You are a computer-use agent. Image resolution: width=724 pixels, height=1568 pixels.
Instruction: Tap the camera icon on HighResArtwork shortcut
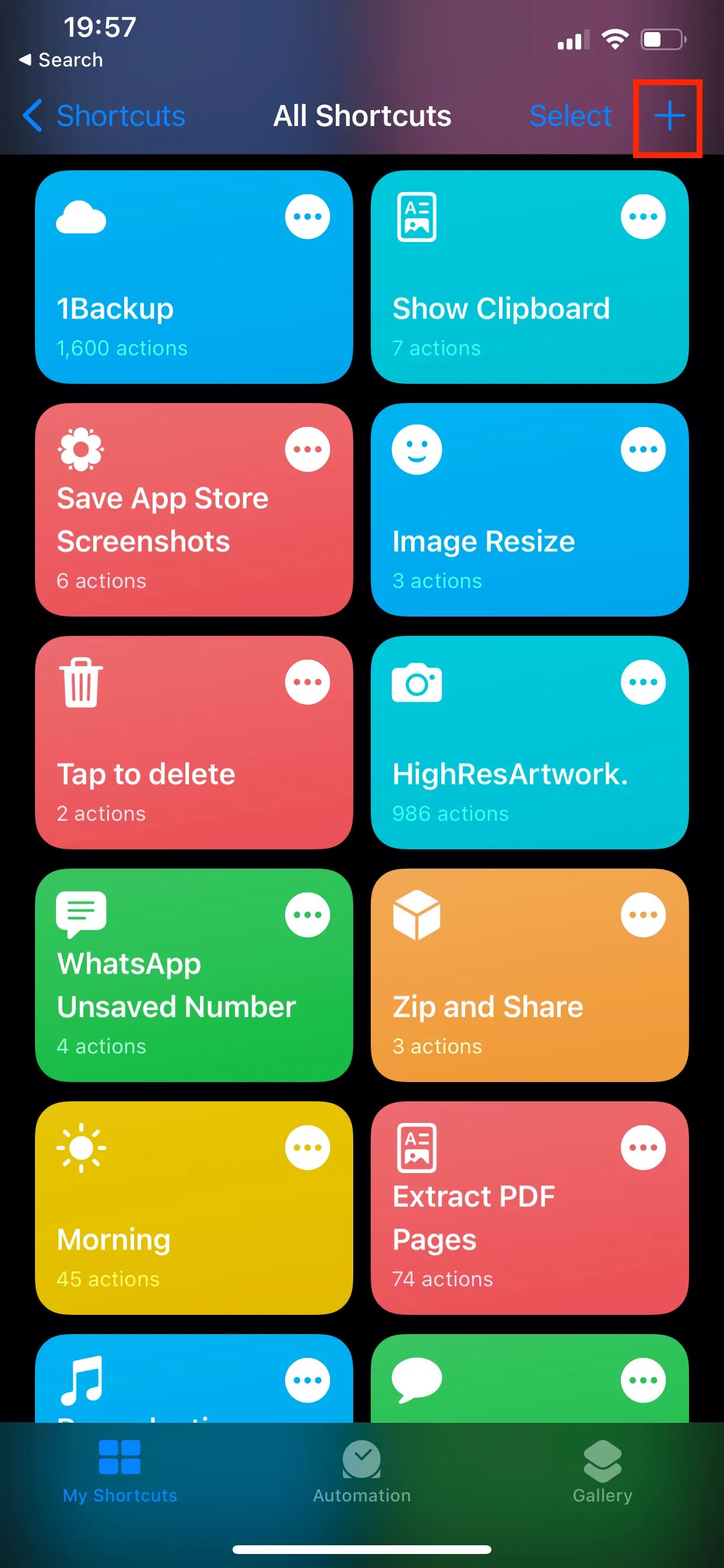pyautogui.click(x=417, y=684)
